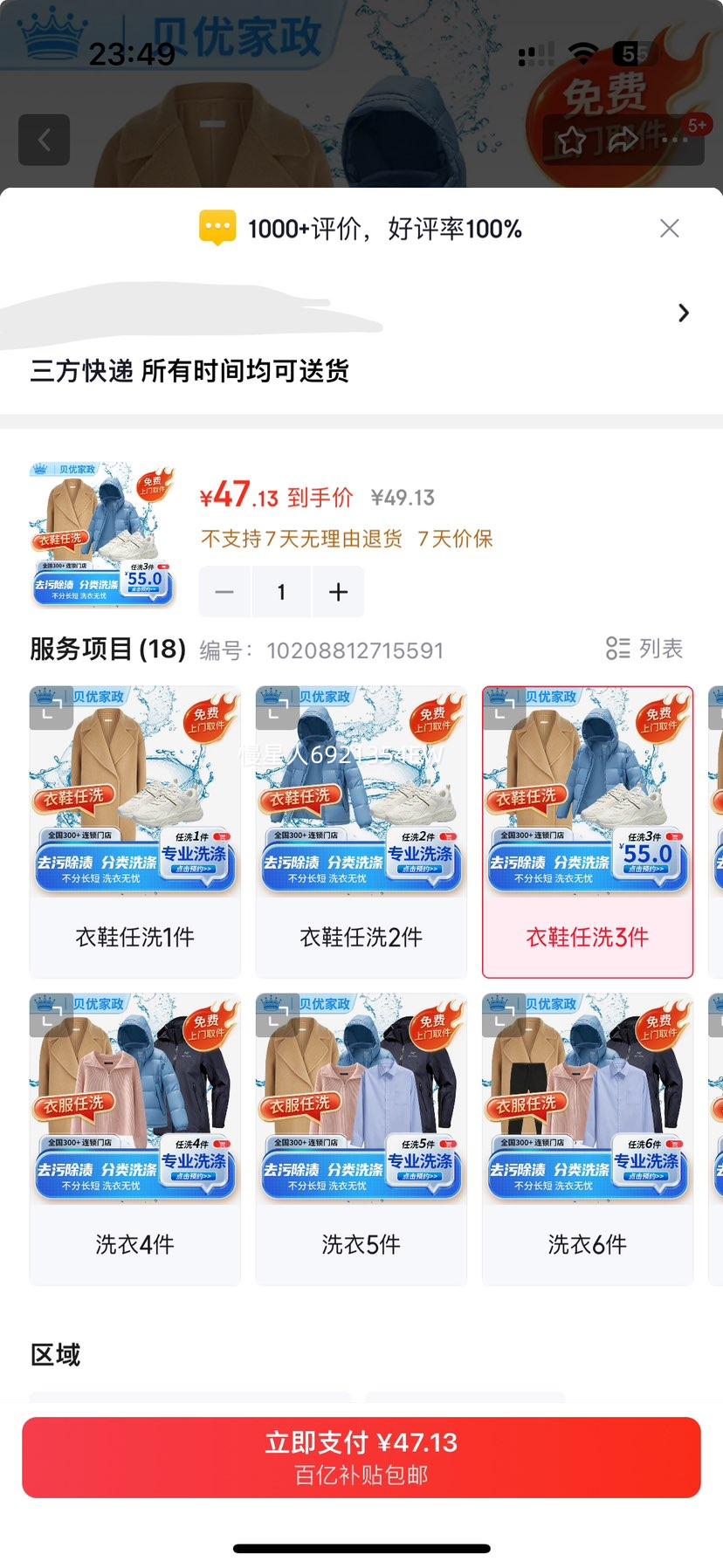Dismiss the order sheet with the X
The height and width of the screenshot is (1568, 723).
pos(669,228)
